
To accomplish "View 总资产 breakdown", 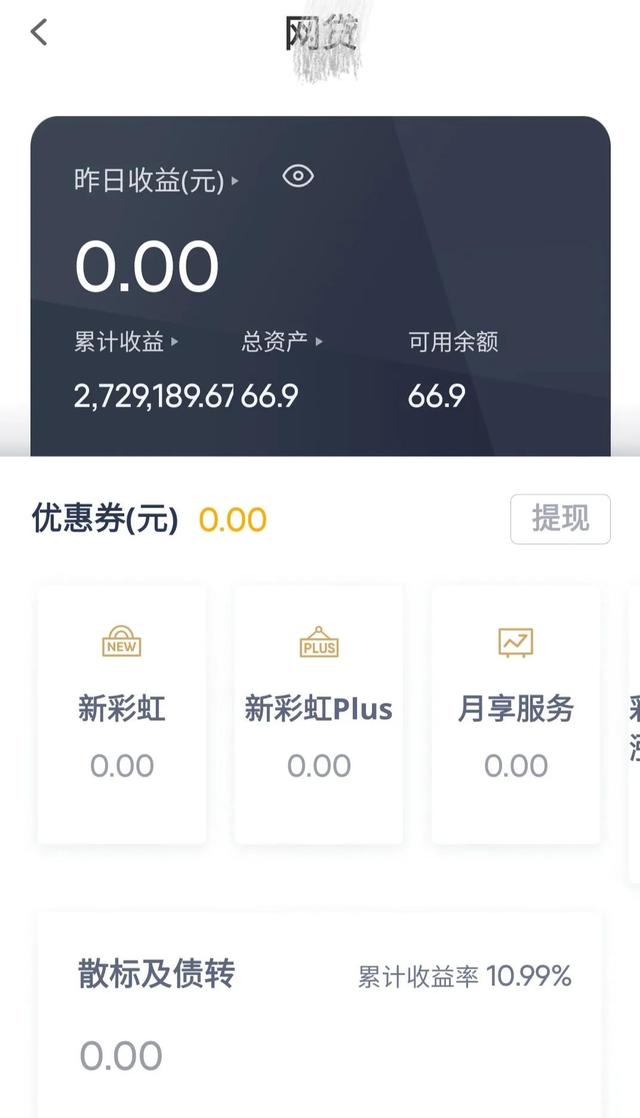I will pos(281,342).
